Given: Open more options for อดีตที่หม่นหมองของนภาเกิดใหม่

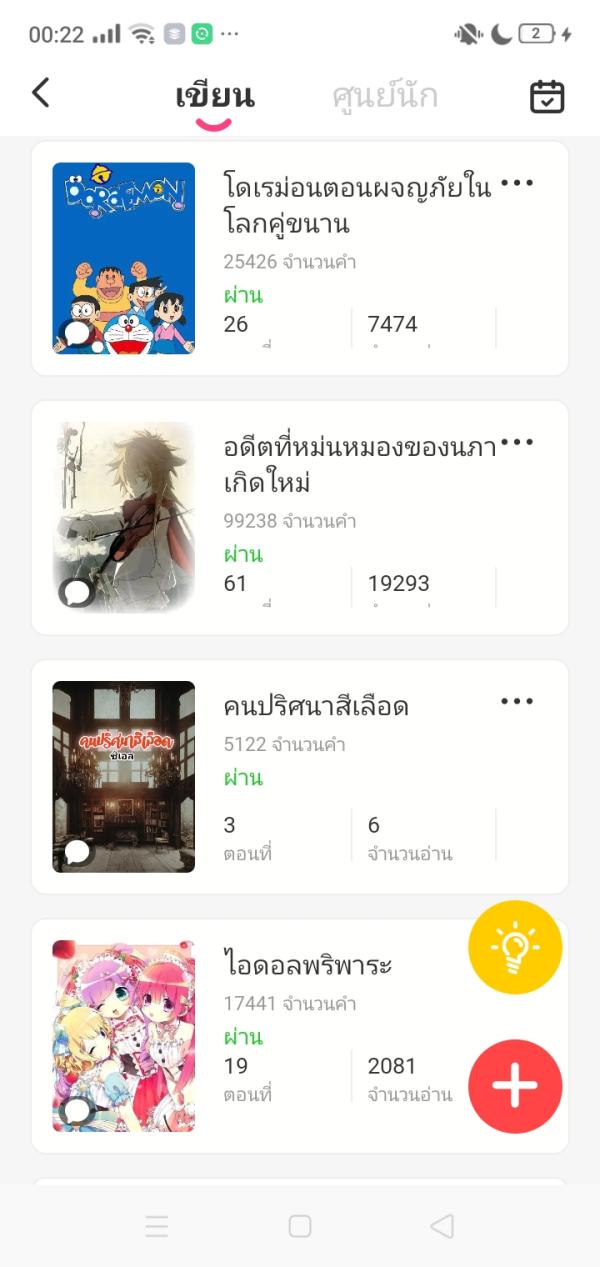Looking at the screenshot, I should 517,442.
